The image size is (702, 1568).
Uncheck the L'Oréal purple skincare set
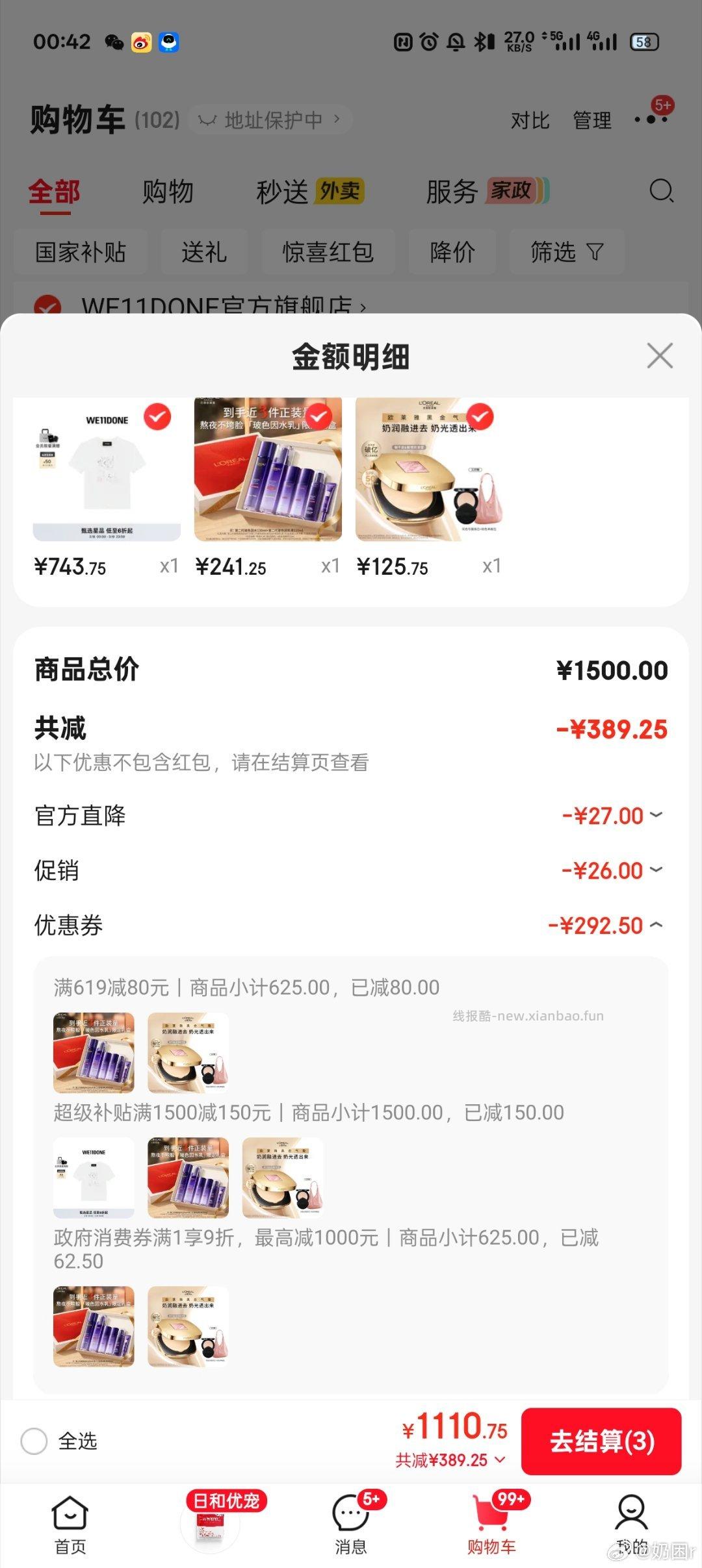coord(318,417)
